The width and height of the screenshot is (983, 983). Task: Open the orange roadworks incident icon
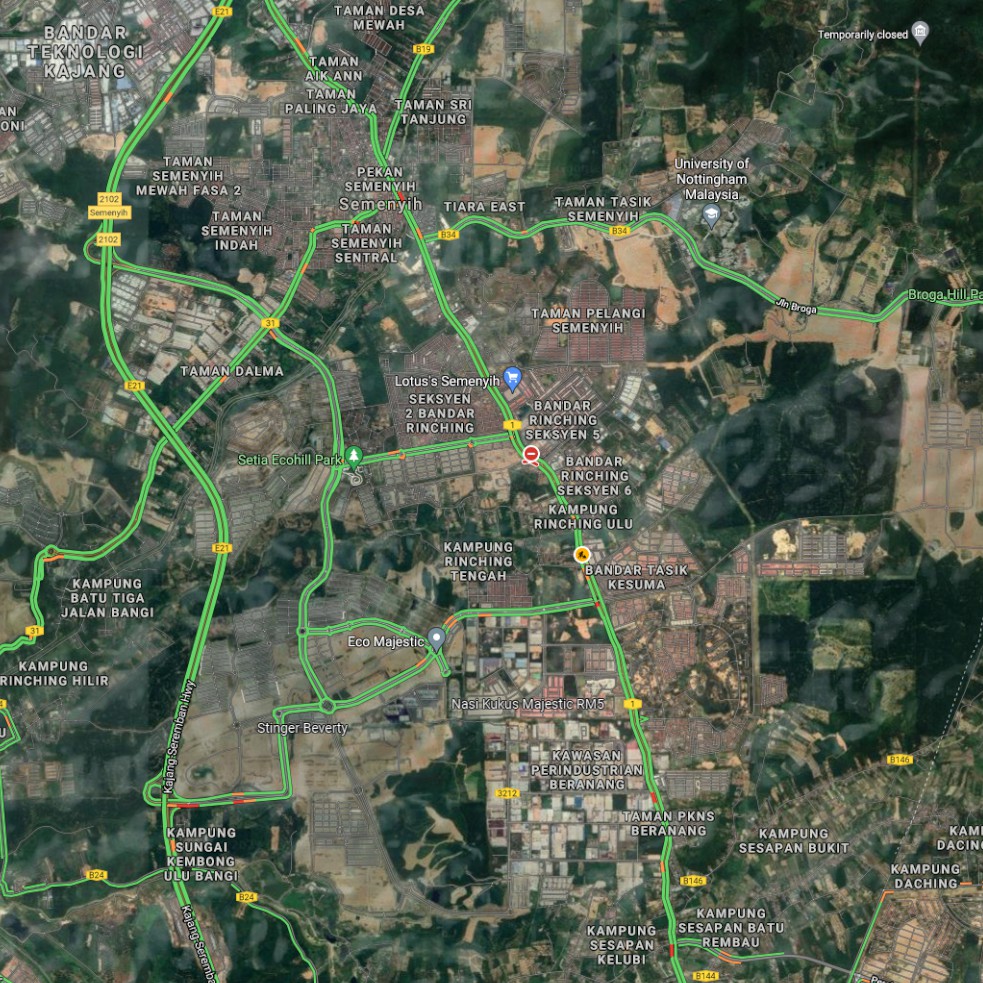pyautogui.click(x=582, y=555)
